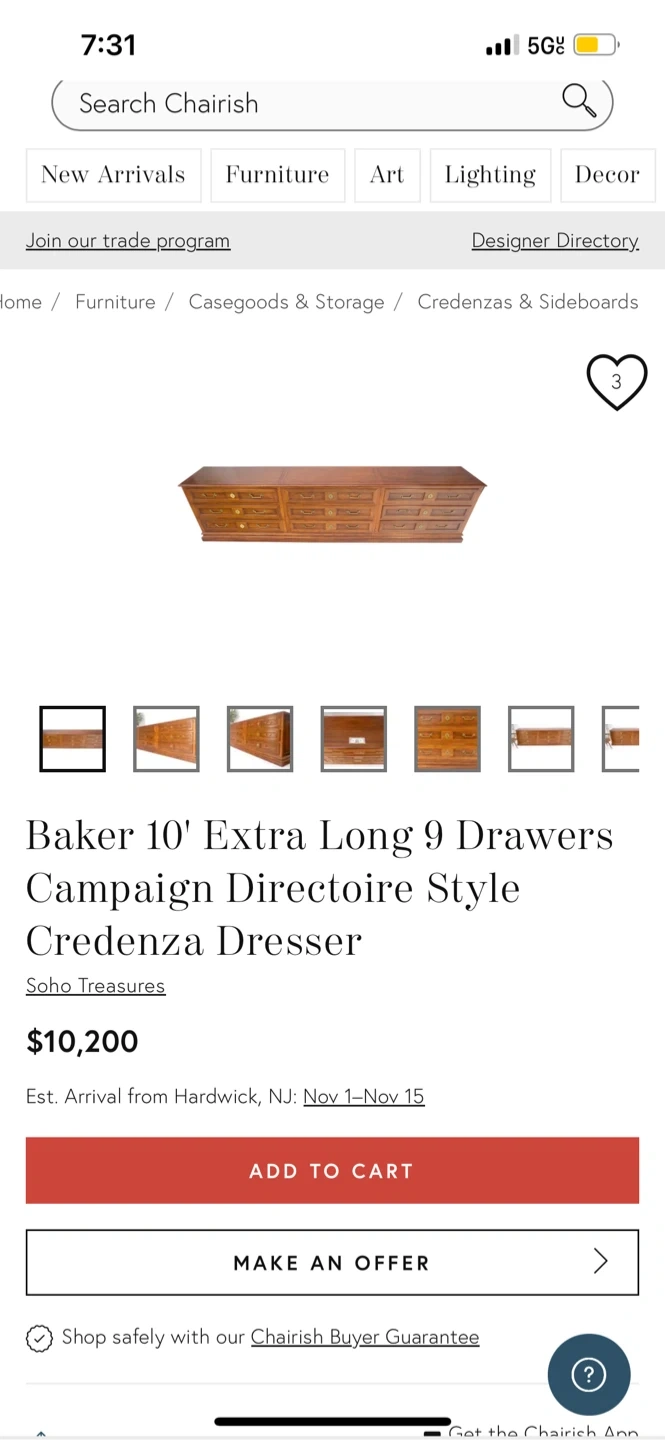The image size is (665, 1440).
Task: Visit the Soho Treasures seller page
Action: [95, 986]
